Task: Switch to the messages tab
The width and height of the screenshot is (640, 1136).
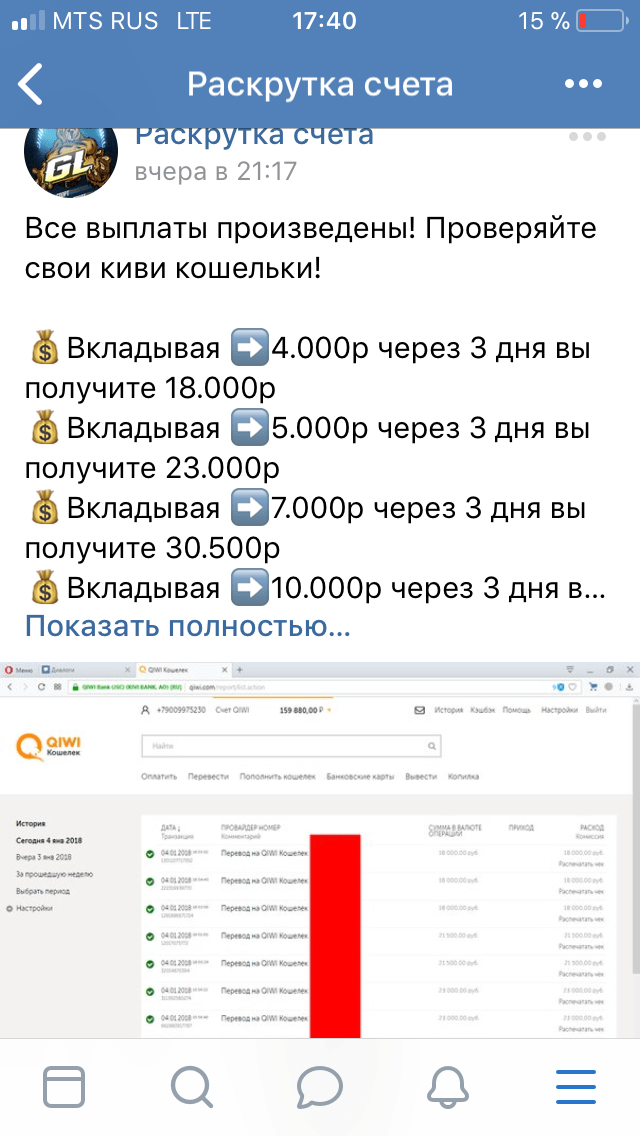Action: [320, 1085]
